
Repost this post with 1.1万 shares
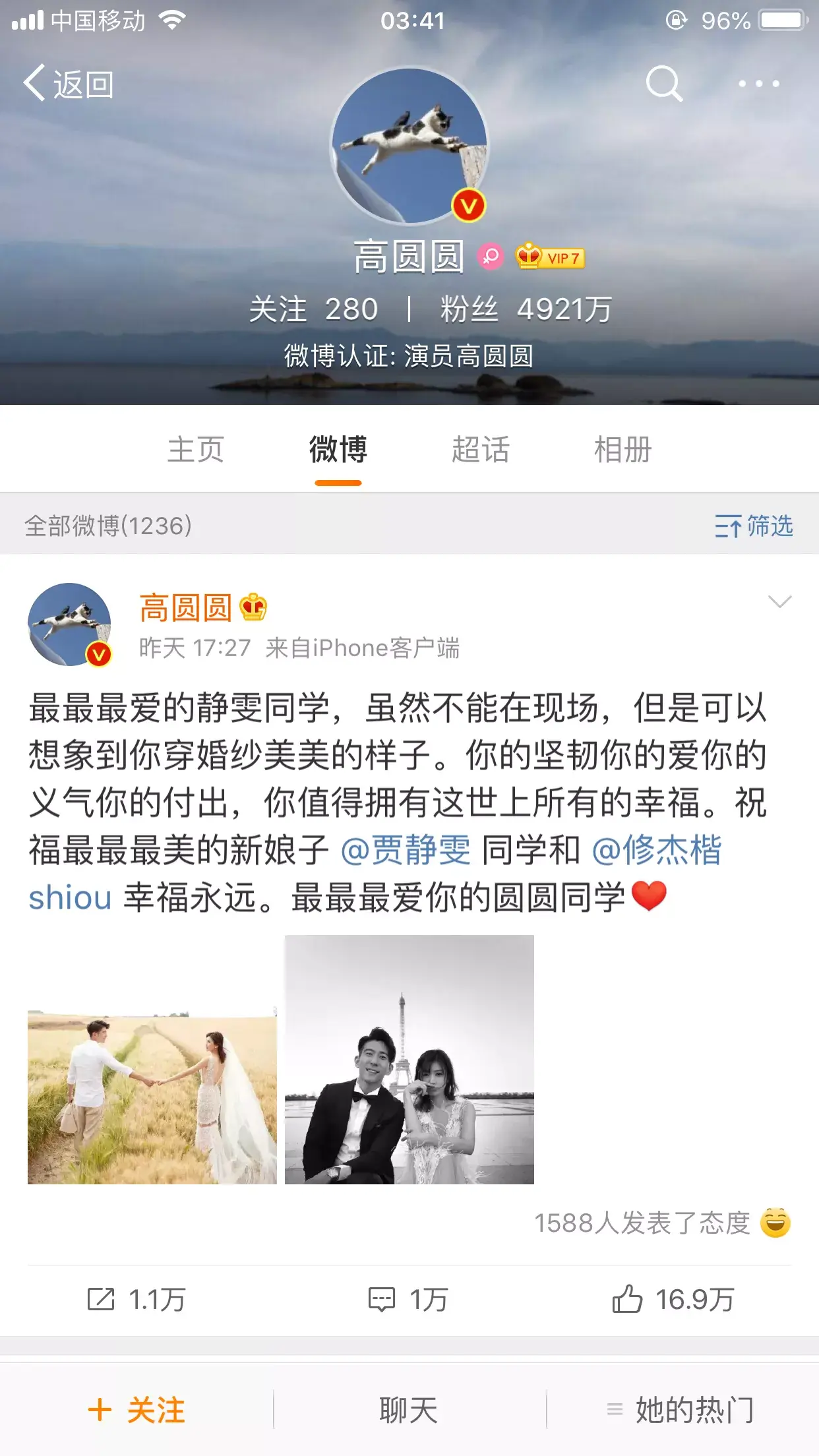pos(136,1300)
